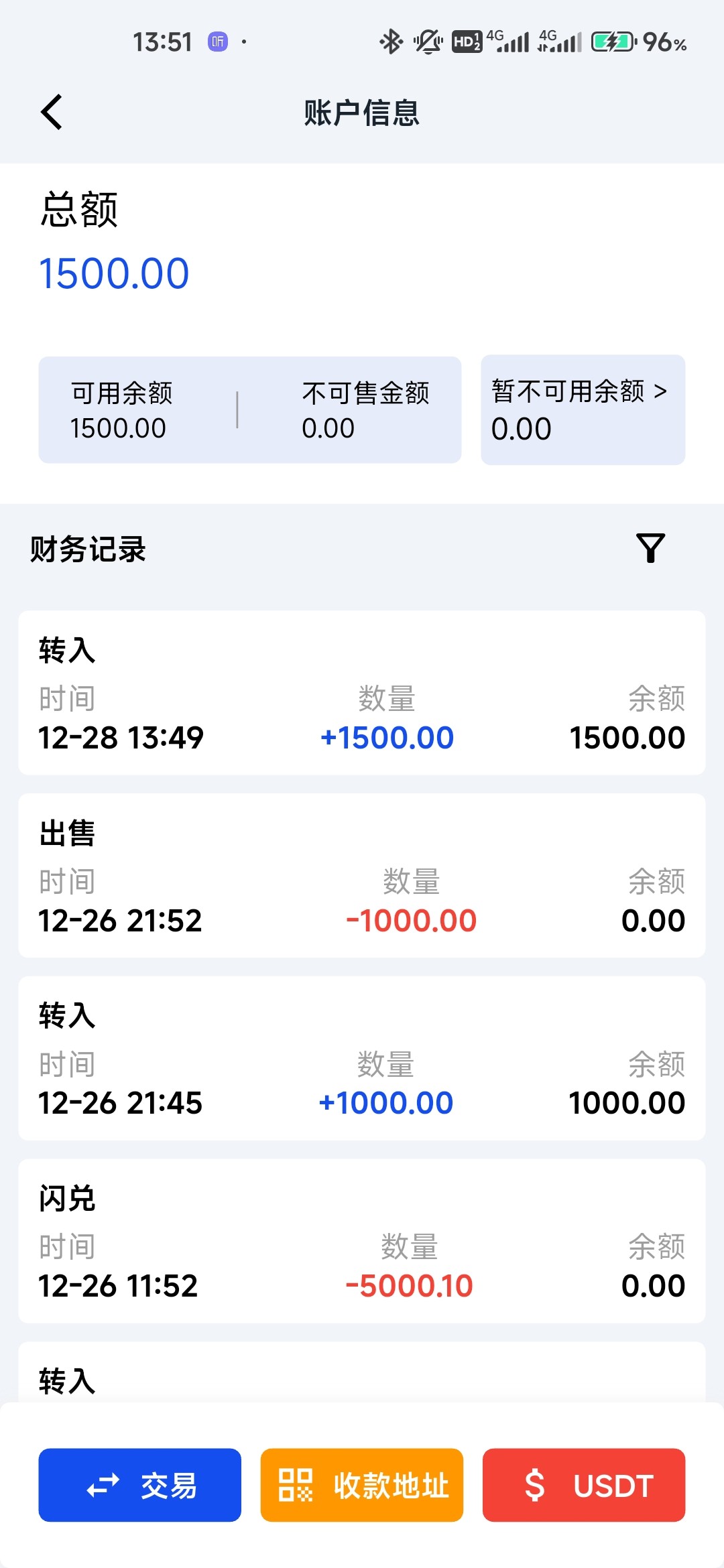Tap the Bluetooth icon in status bar
The image size is (724, 1568).
tap(393, 40)
